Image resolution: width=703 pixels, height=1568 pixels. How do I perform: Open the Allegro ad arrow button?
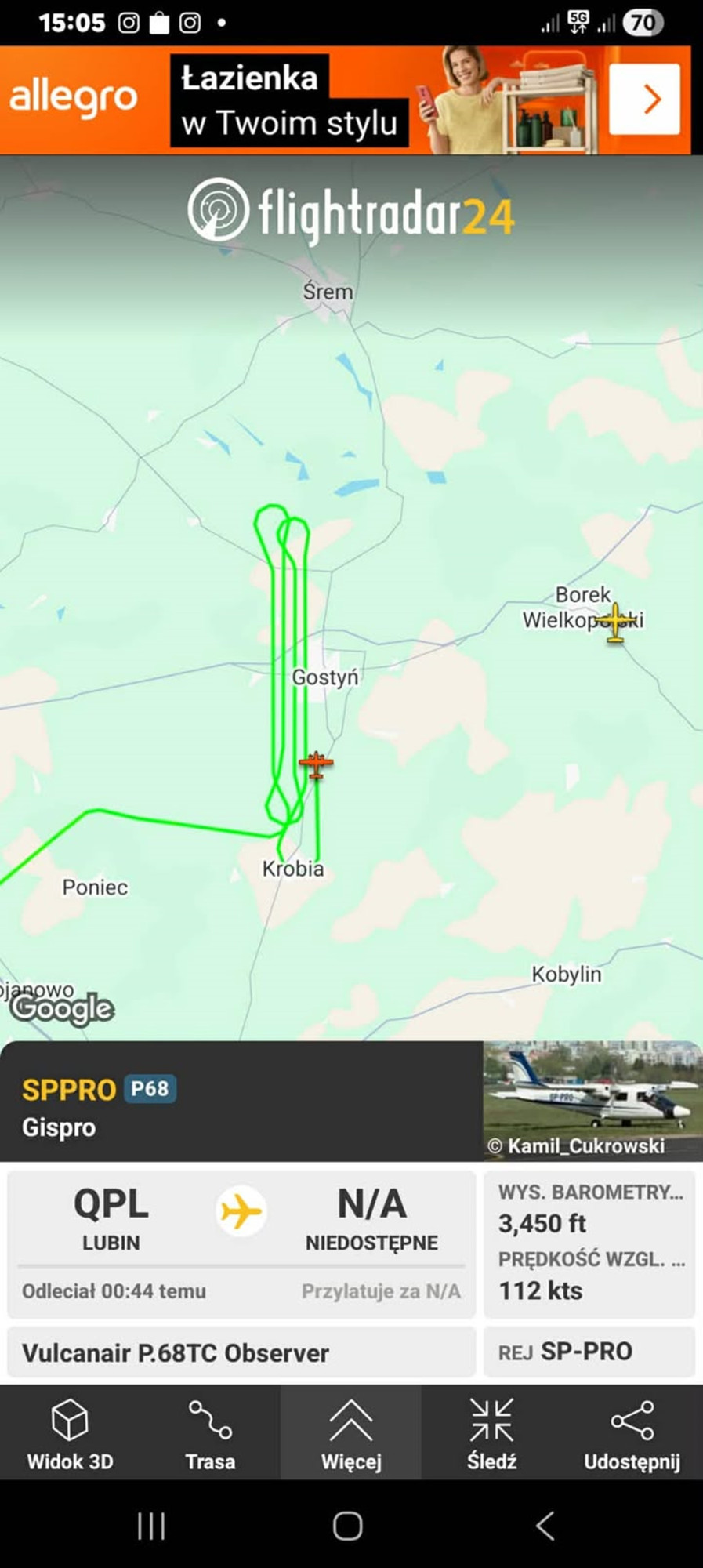coord(644,100)
